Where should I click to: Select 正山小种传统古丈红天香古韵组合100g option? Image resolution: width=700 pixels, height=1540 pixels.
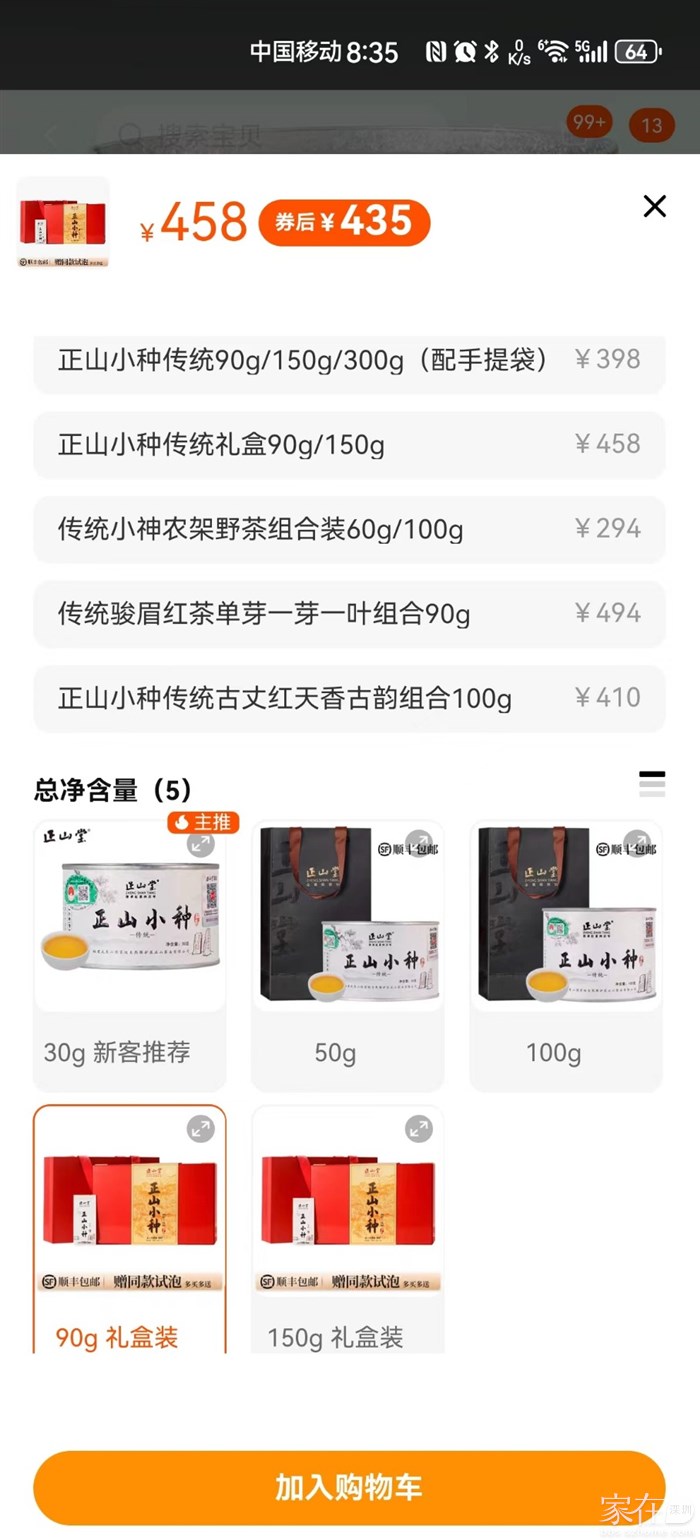349,698
